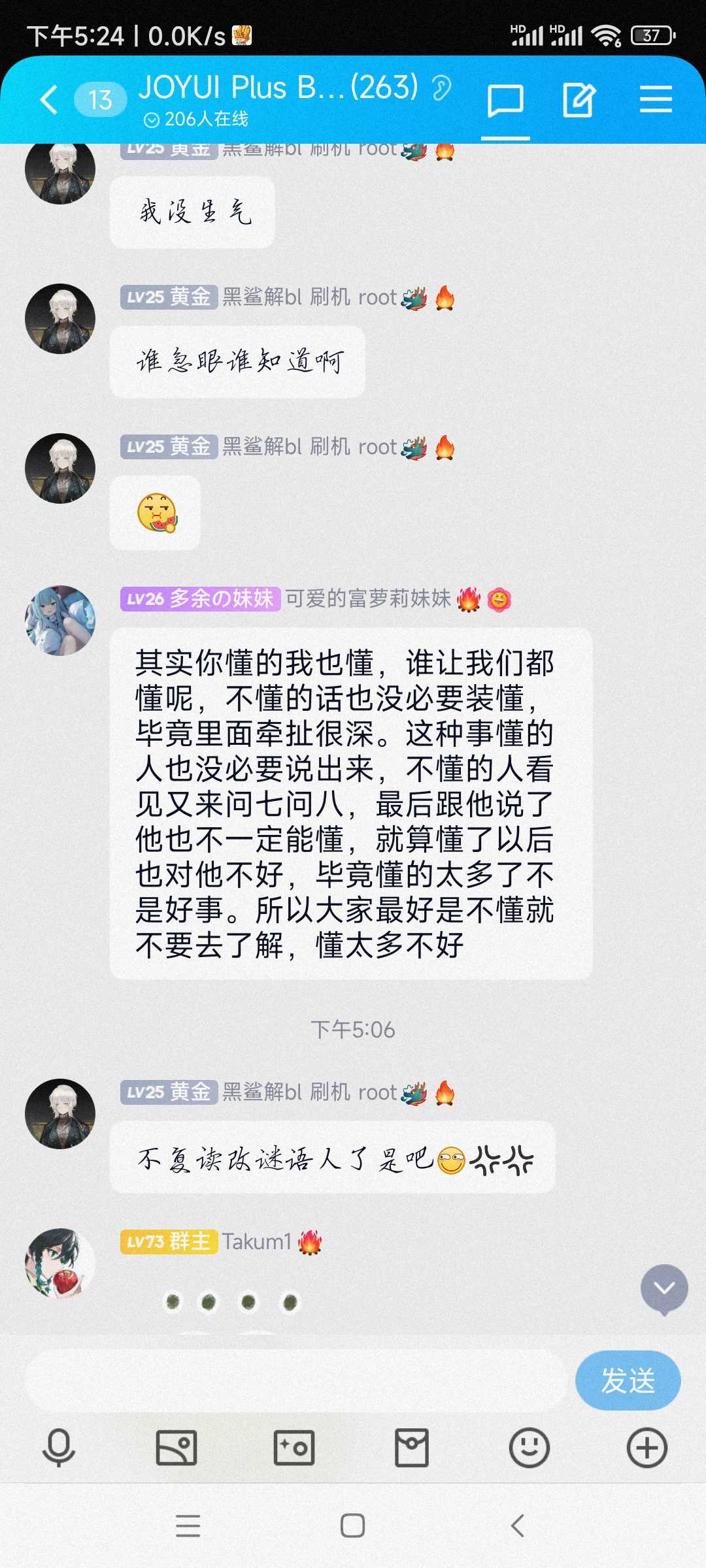Open the avatar of 可爱的富萝莉妹妹
This screenshot has height=1568, width=706.
tap(60, 621)
